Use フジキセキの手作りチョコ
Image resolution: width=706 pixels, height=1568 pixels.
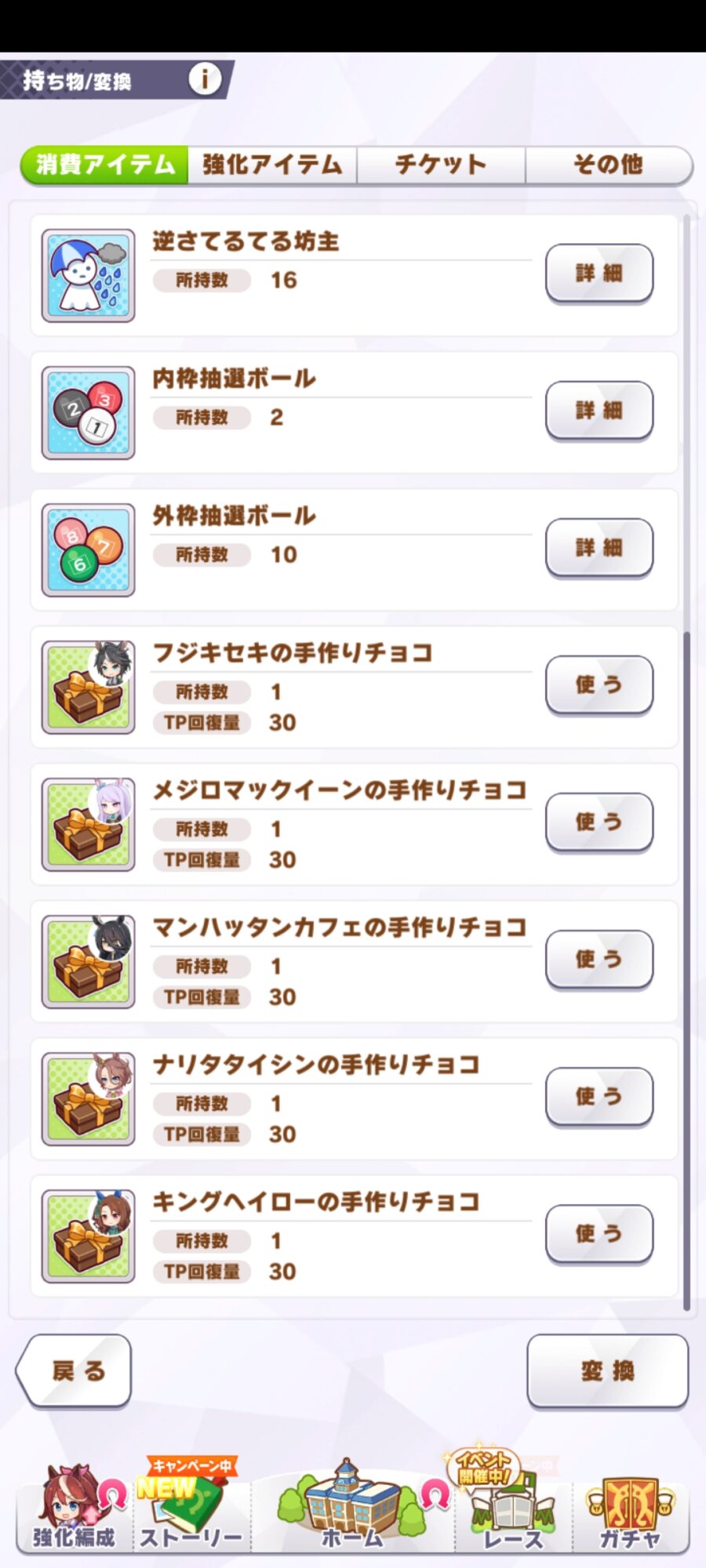(599, 684)
